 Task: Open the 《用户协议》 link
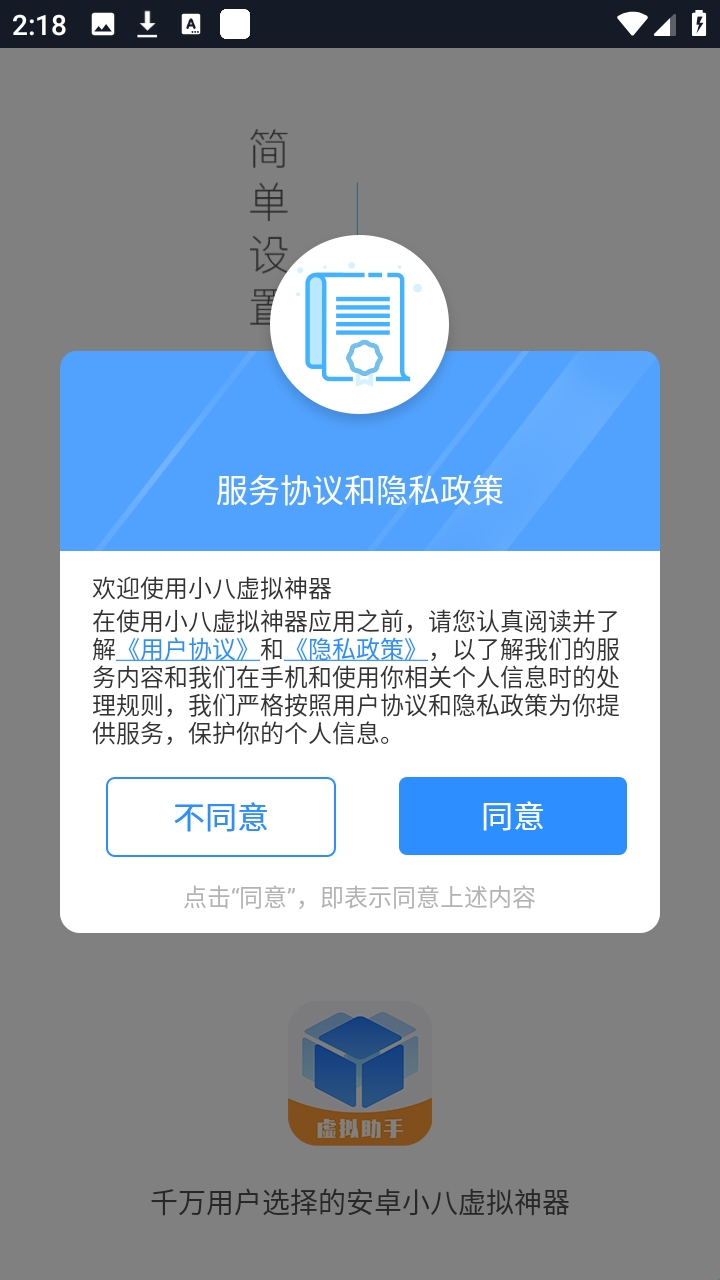click(x=188, y=649)
